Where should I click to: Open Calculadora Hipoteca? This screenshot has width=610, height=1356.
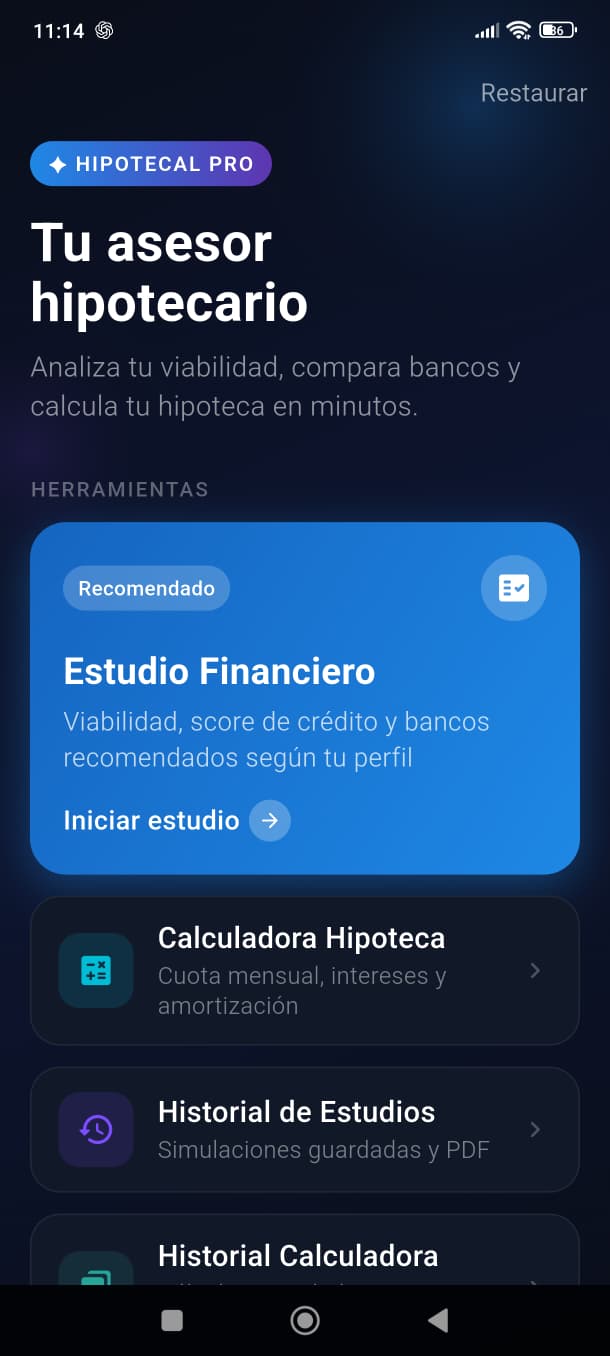[x=305, y=970]
